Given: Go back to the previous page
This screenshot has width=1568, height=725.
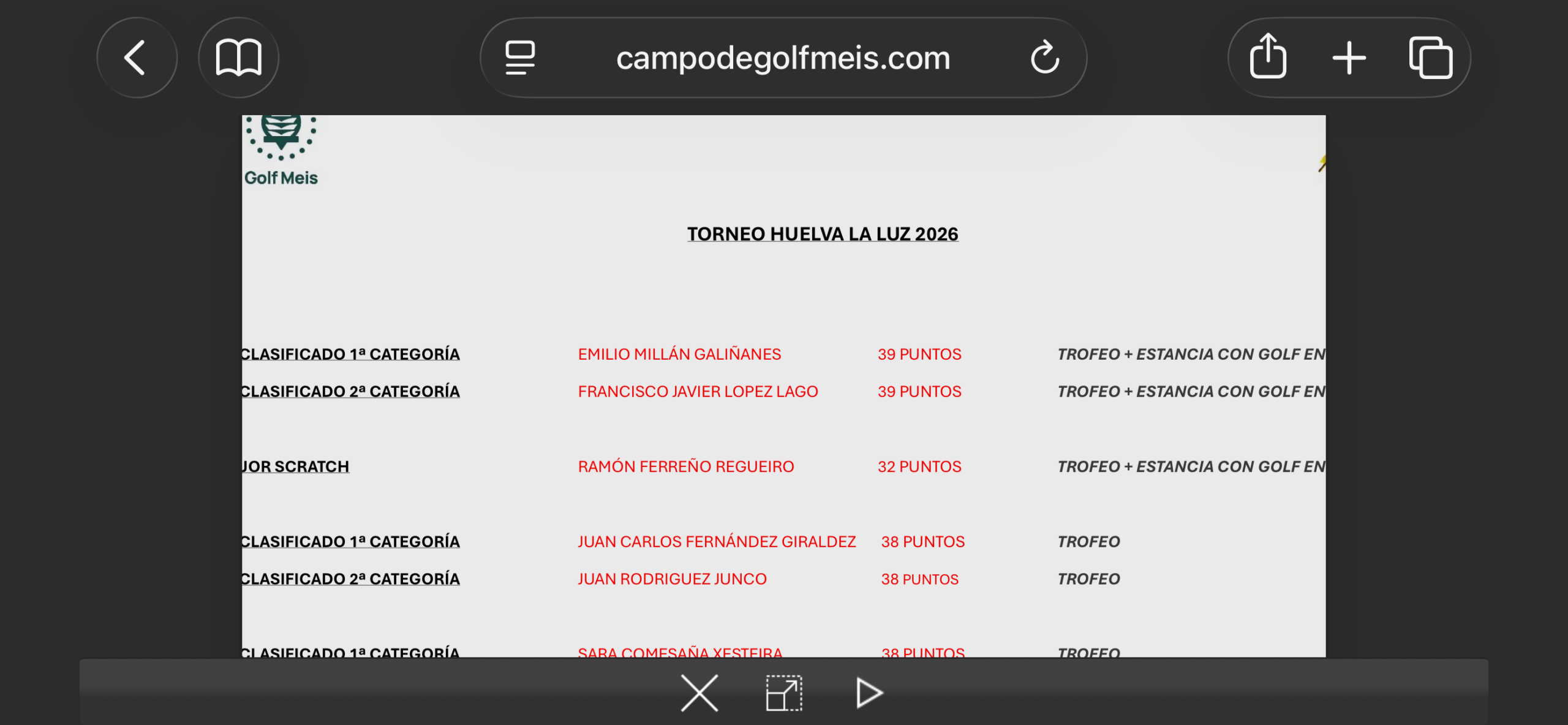Looking at the screenshot, I should pos(137,58).
